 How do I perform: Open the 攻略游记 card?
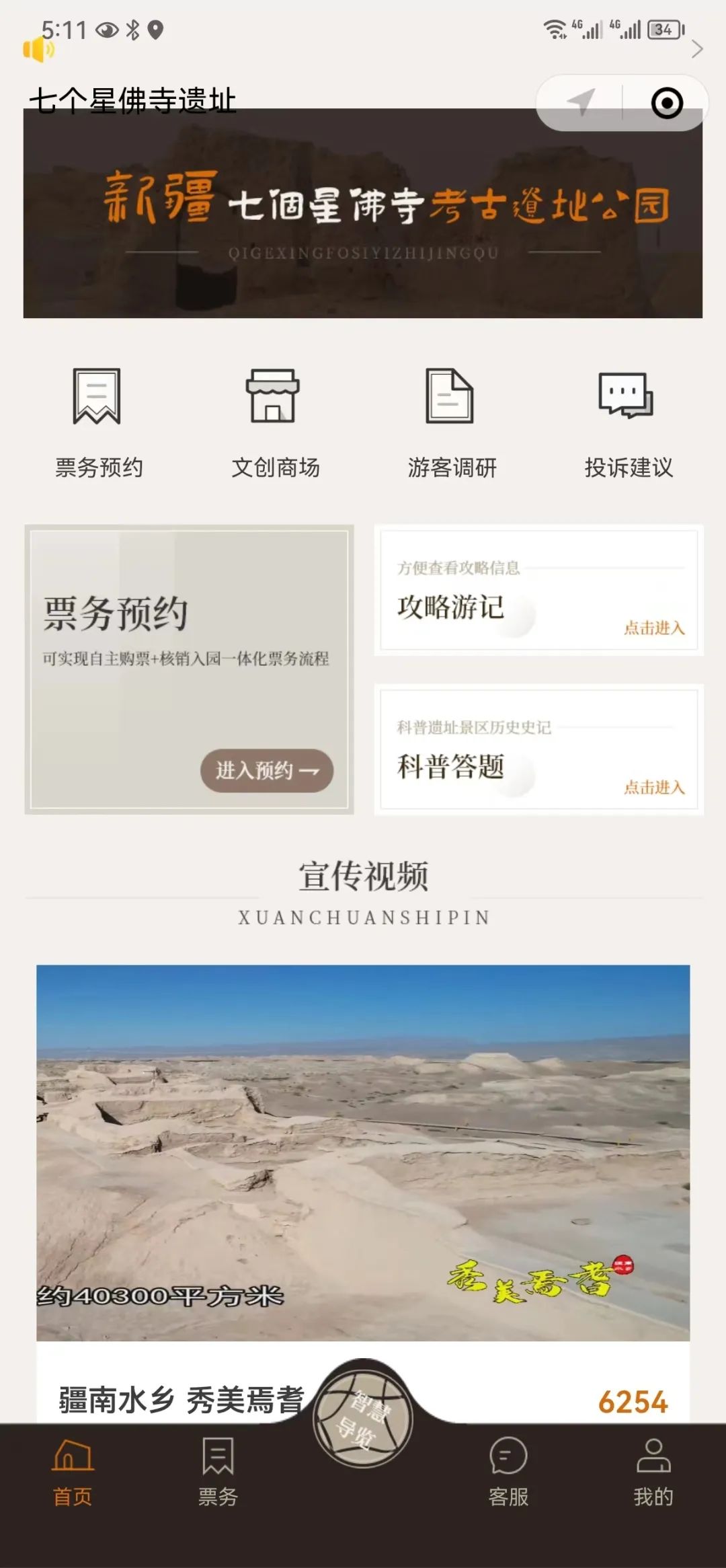538,590
